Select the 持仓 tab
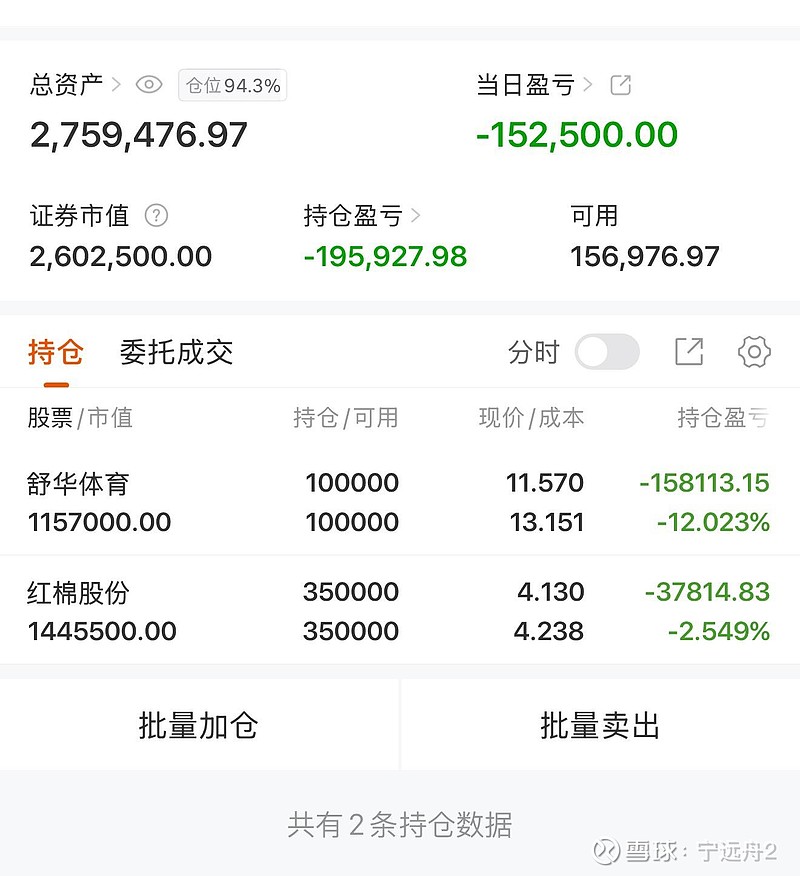 click(55, 352)
